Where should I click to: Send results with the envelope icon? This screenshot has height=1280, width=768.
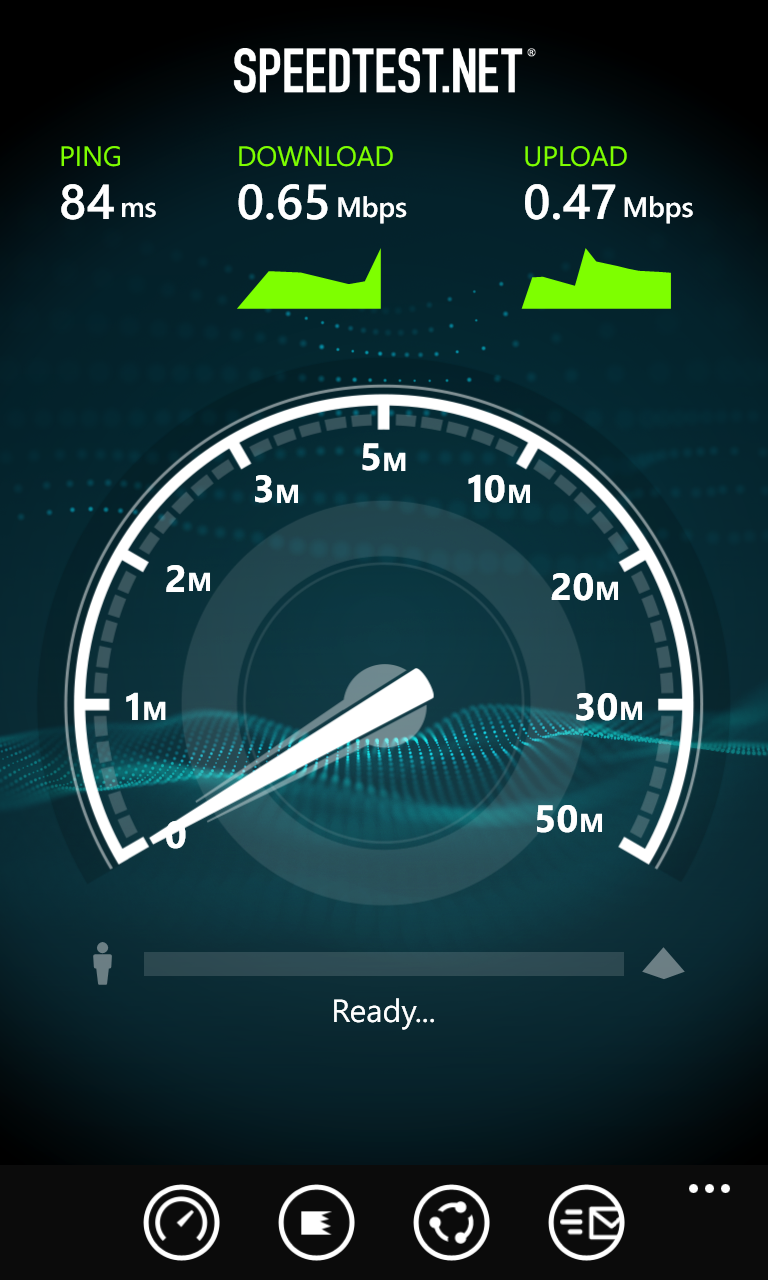point(586,1221)
